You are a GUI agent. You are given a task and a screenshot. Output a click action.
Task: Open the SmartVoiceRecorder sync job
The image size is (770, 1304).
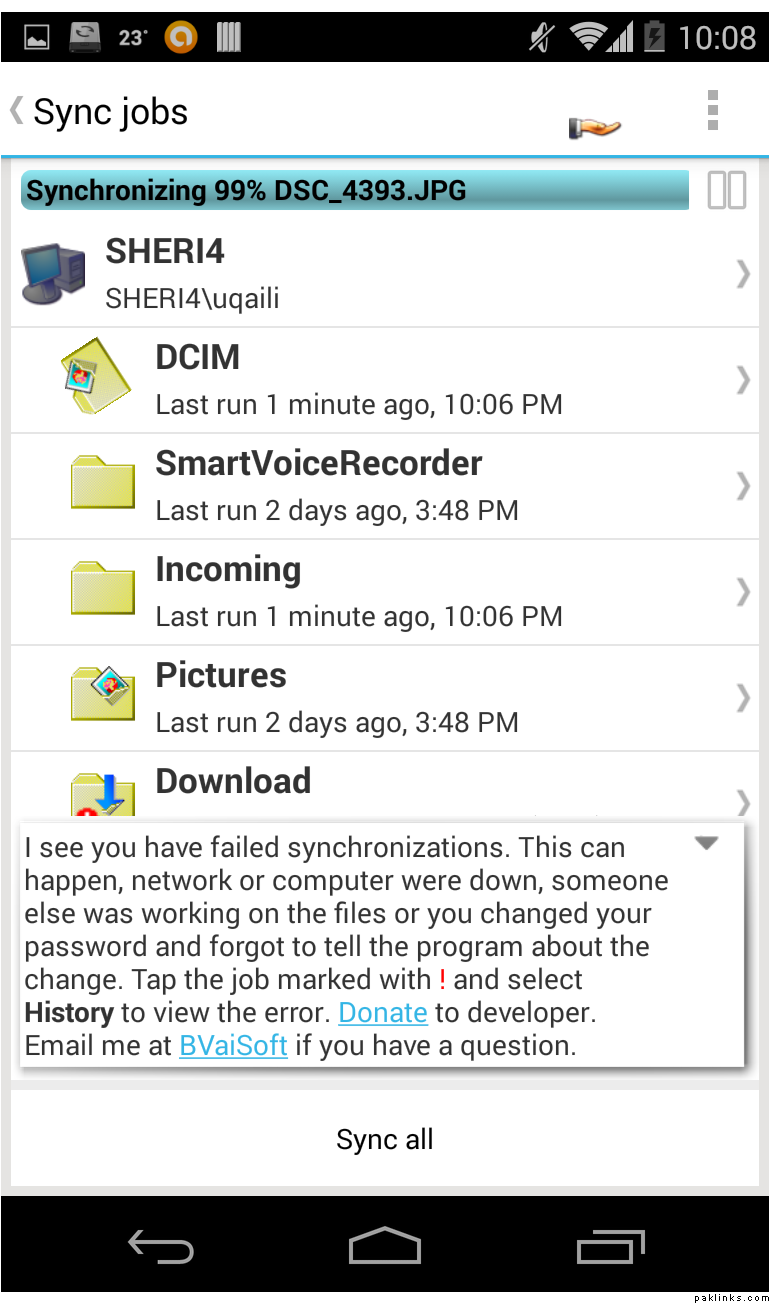click(x=384, y=486)
